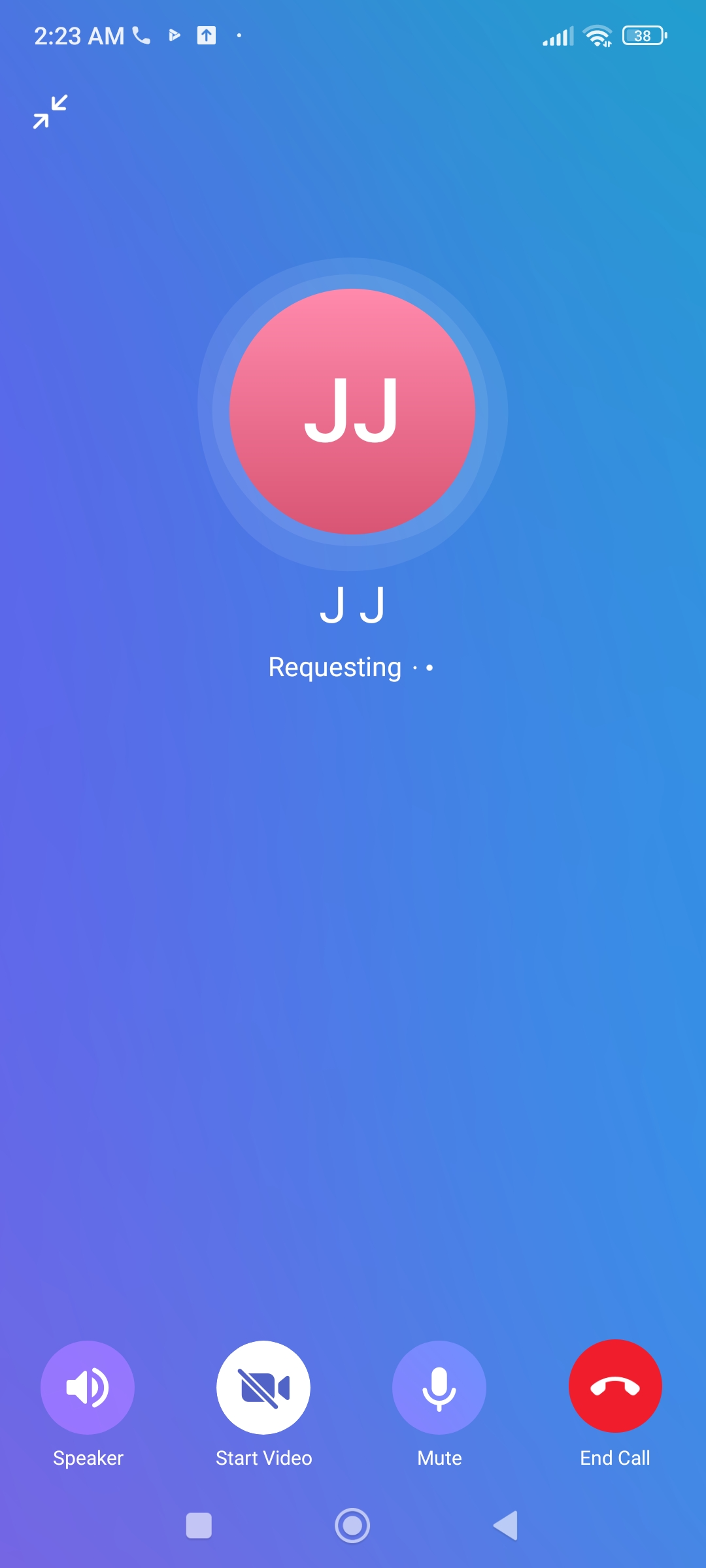End the call with J J
Image resolution: width=706 pixels, height=1568 pixels.
pyautogui.click(x=615, y=1386)
